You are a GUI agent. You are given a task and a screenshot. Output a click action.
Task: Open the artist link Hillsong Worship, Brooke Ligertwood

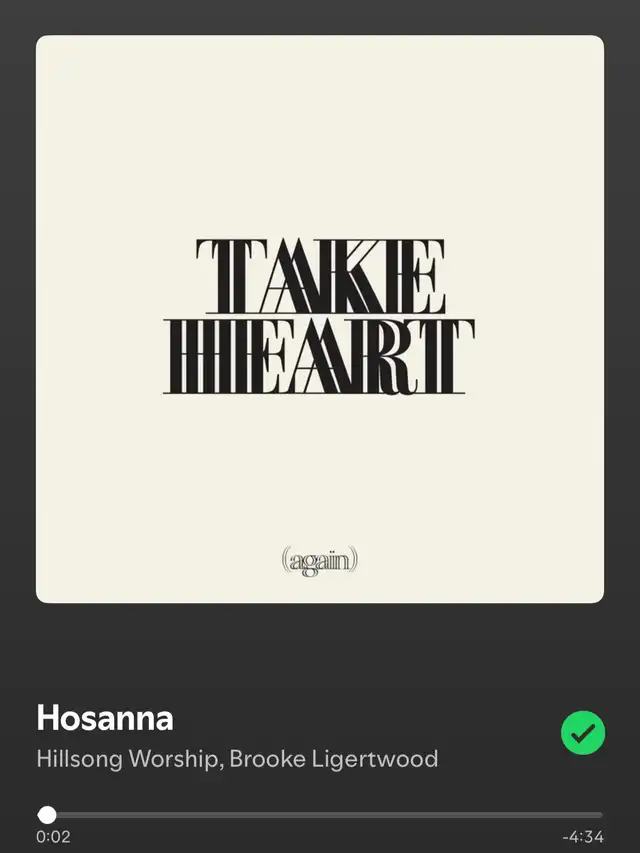coord(237,758)
